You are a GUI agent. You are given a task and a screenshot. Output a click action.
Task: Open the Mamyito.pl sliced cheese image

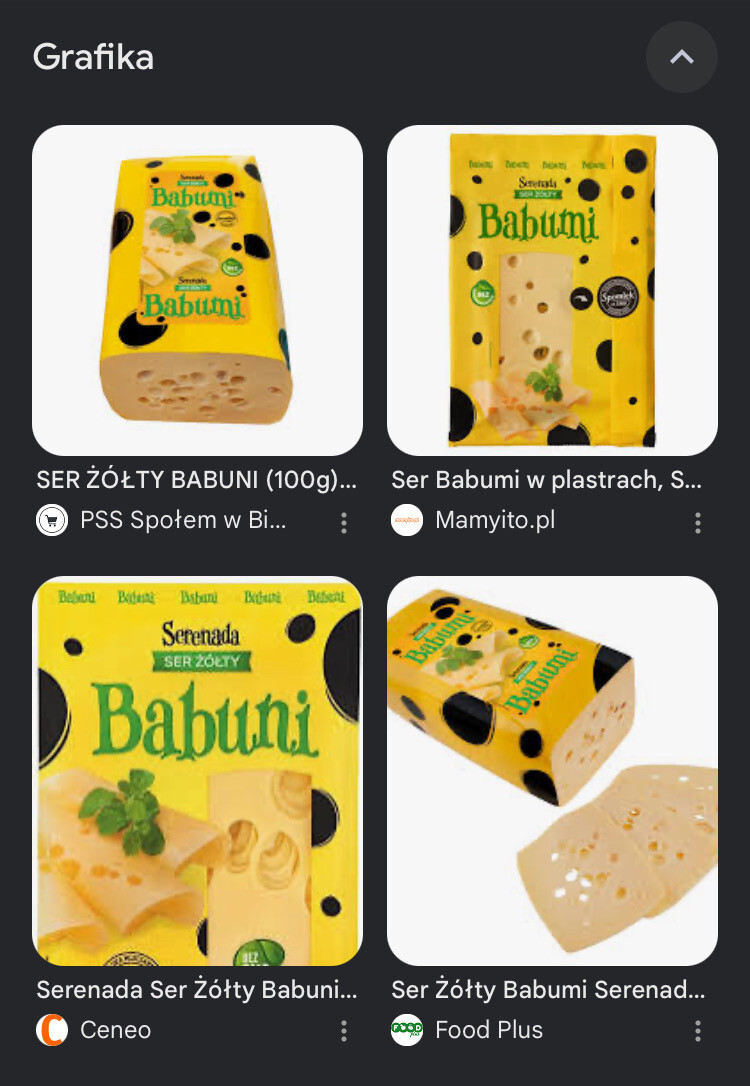pos(552,290)
